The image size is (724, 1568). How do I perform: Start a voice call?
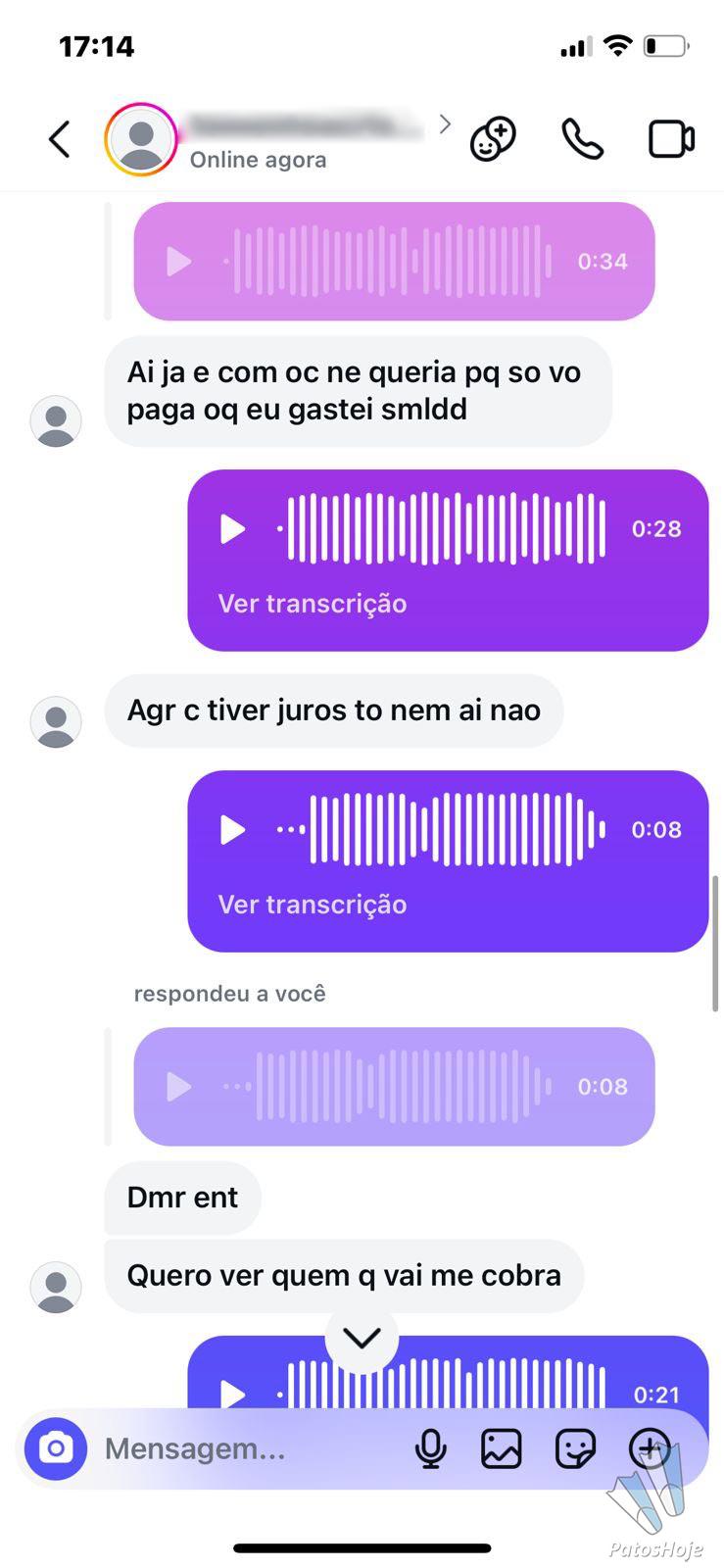582,139
